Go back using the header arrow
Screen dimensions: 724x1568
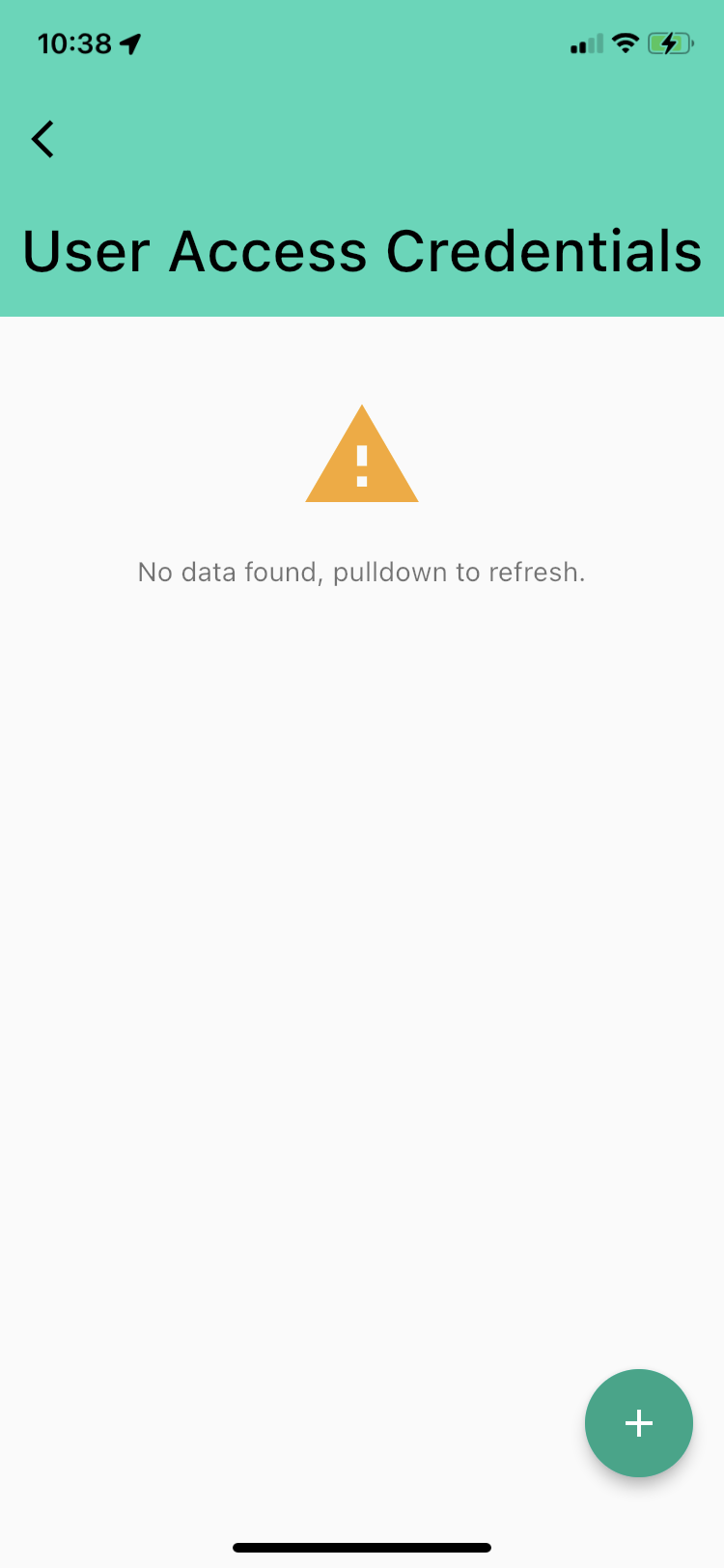pyautogui.click(x=42, y=139)
